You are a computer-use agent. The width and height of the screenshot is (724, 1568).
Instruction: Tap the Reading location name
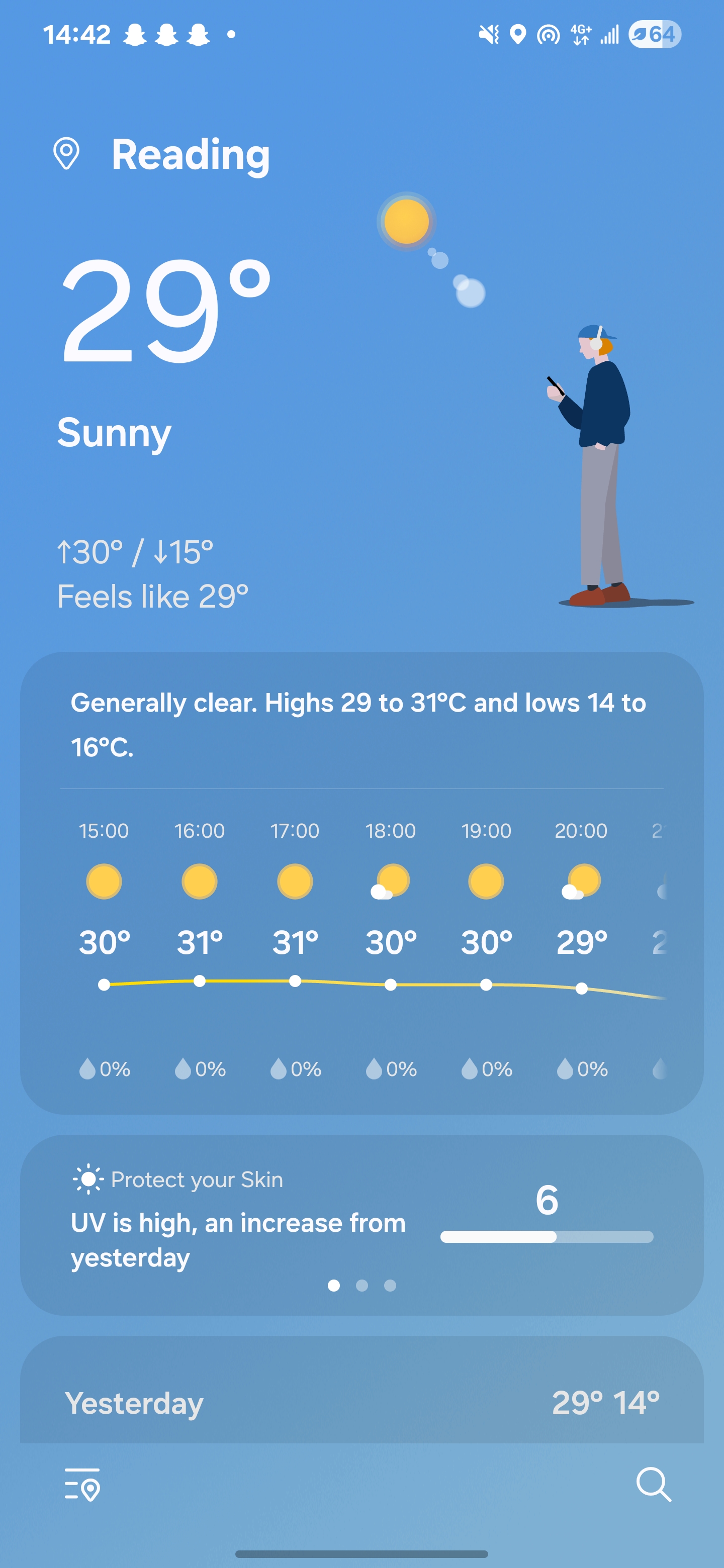coord(190,155)
